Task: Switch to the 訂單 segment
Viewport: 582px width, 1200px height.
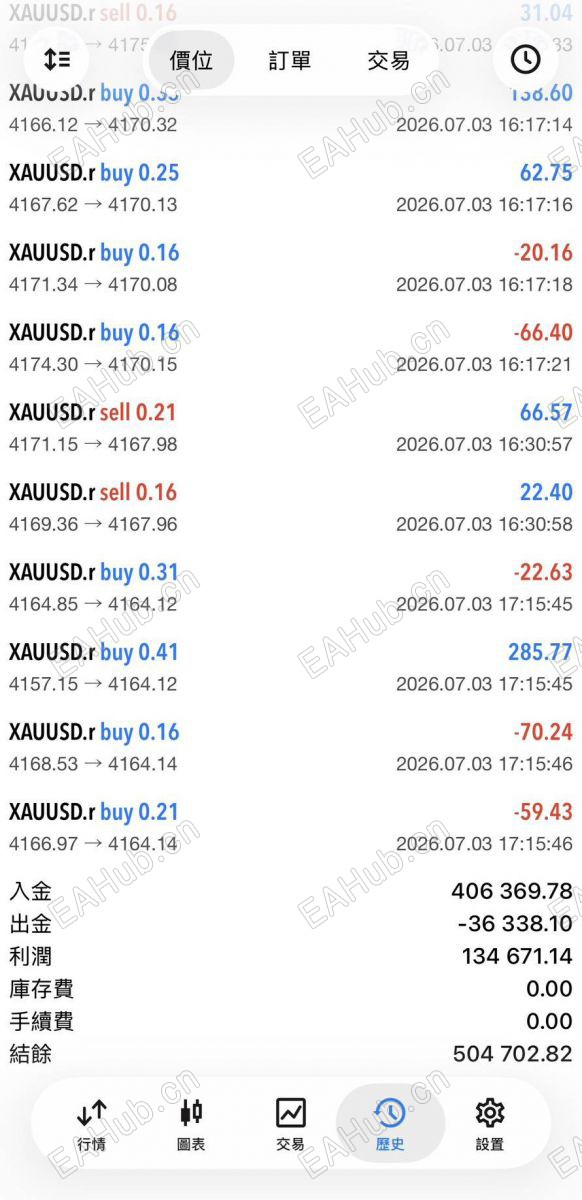Action: (x=290, y=61)
